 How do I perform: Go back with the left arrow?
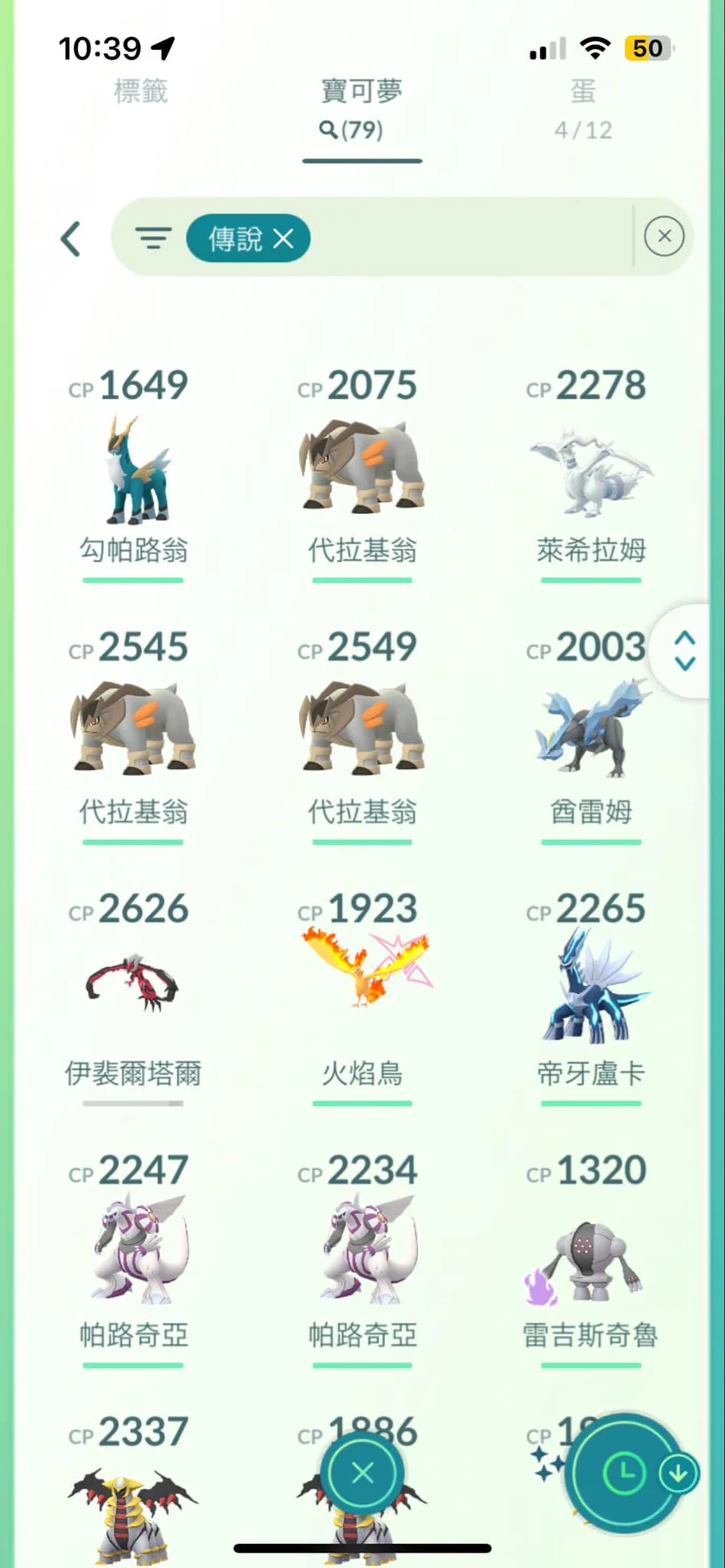coord(71,239)
